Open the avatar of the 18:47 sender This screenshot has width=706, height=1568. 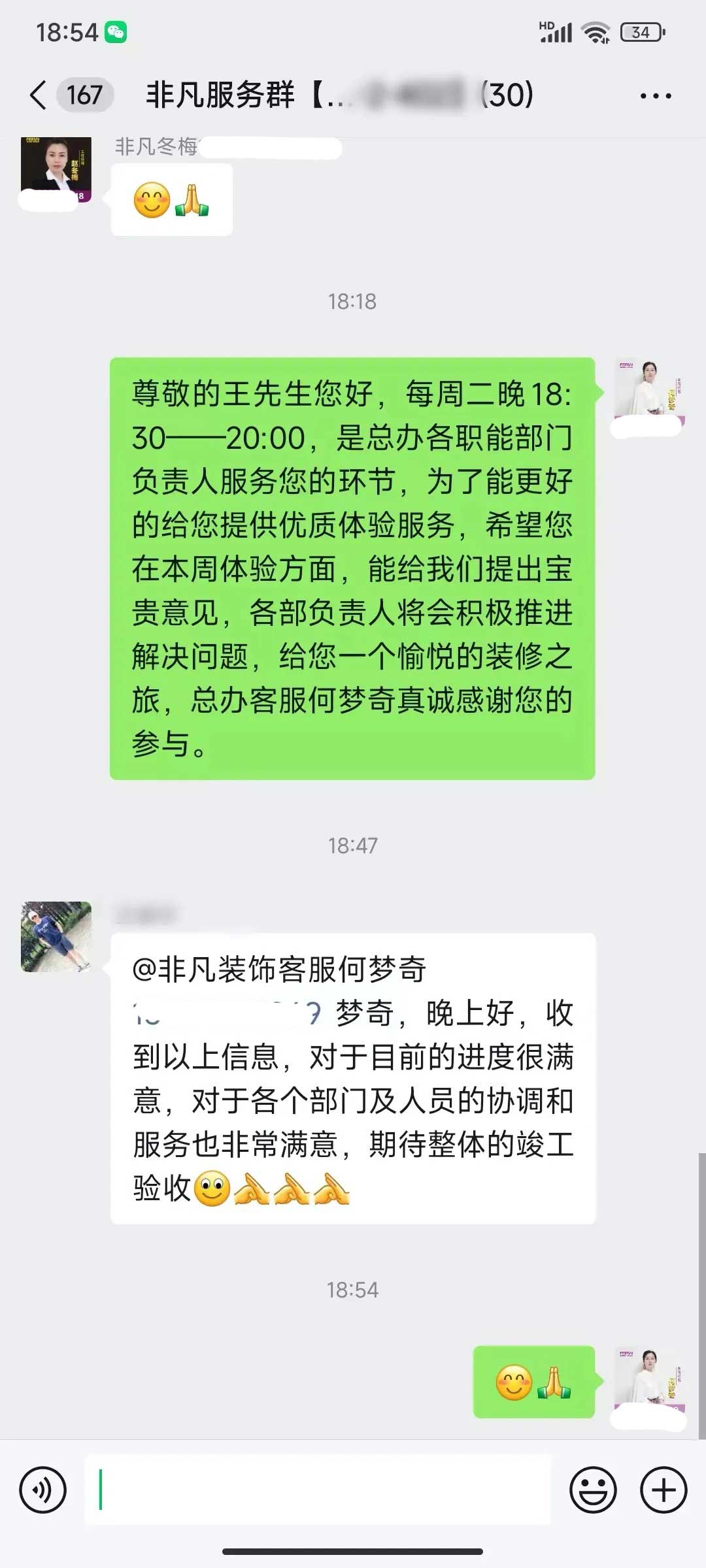coord(56,936)
